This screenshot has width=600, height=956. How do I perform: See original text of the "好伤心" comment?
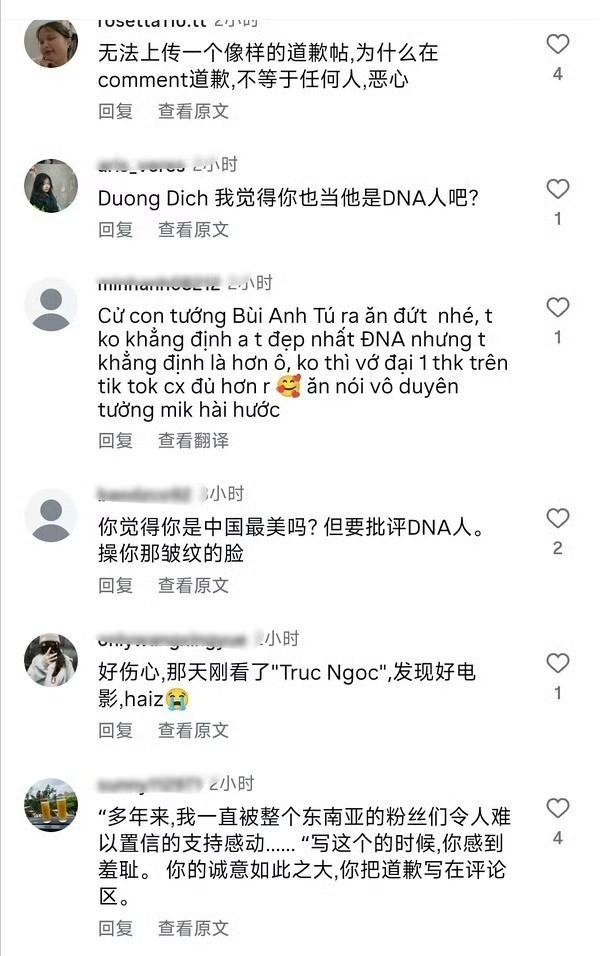pyautogui.click(x=193, y=731)
